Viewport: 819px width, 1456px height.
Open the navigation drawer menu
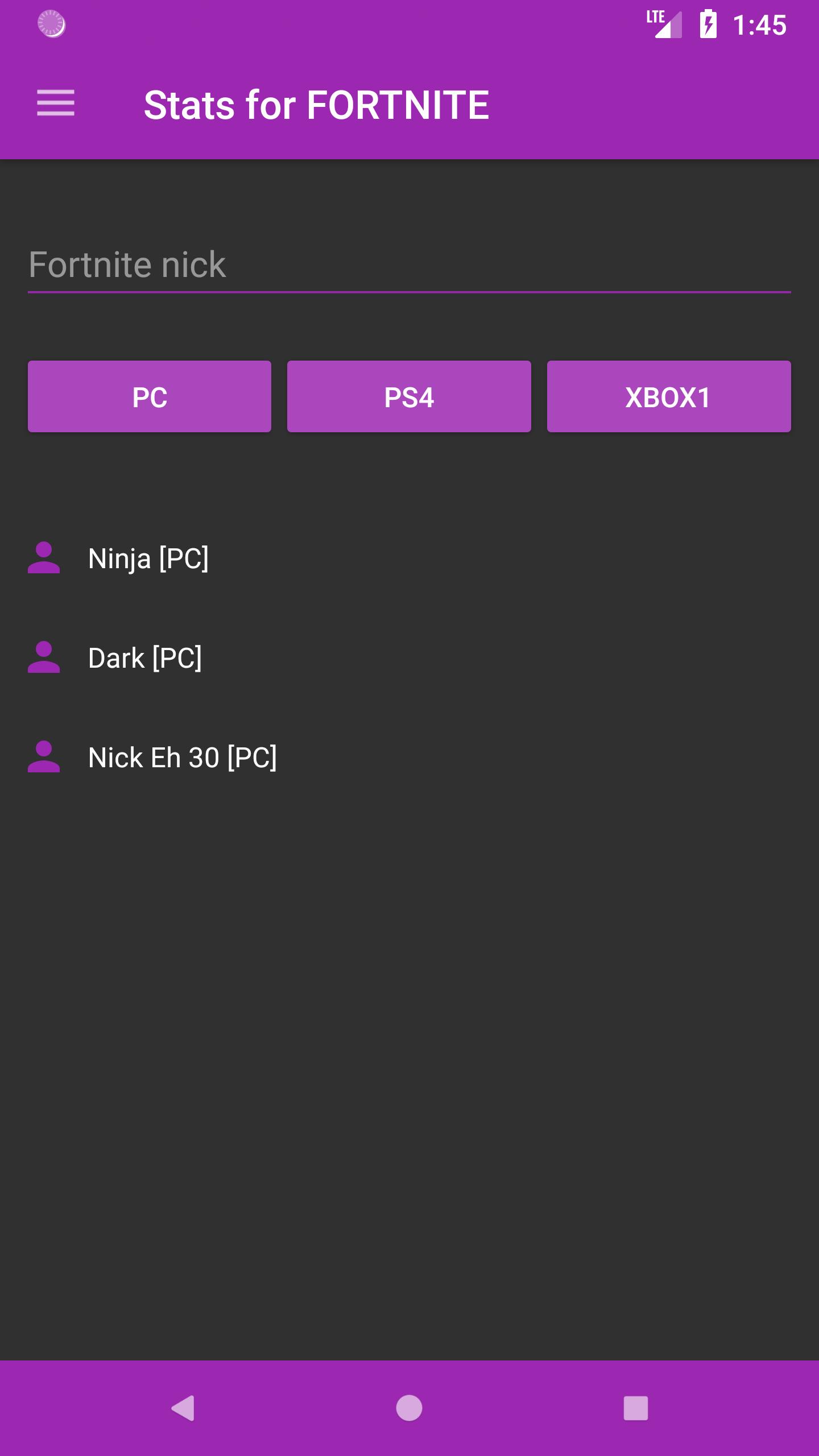[56, 104]
